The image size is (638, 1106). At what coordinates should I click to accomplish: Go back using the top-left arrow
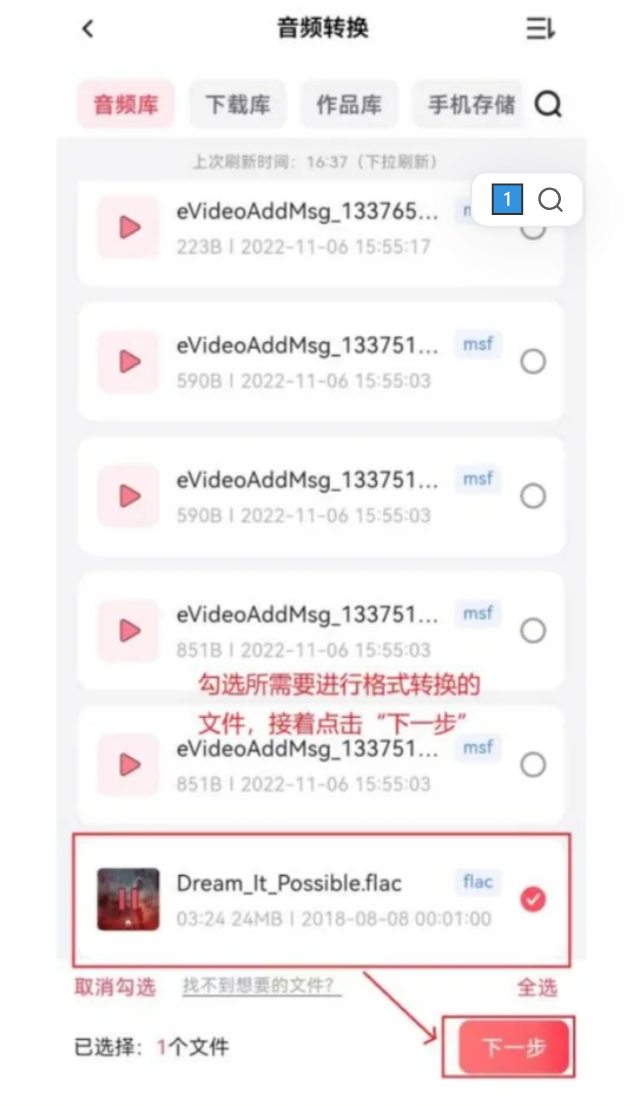pos(88,29)
